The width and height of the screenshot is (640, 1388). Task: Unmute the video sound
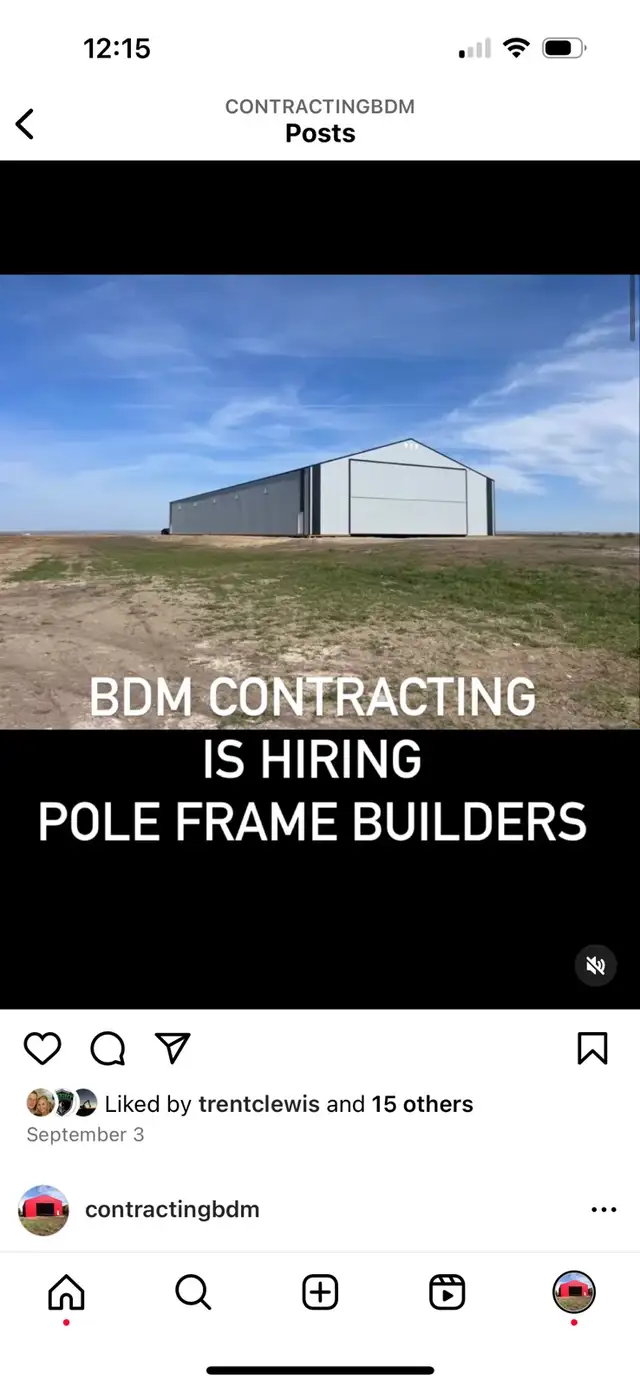(x=596, y=965)
